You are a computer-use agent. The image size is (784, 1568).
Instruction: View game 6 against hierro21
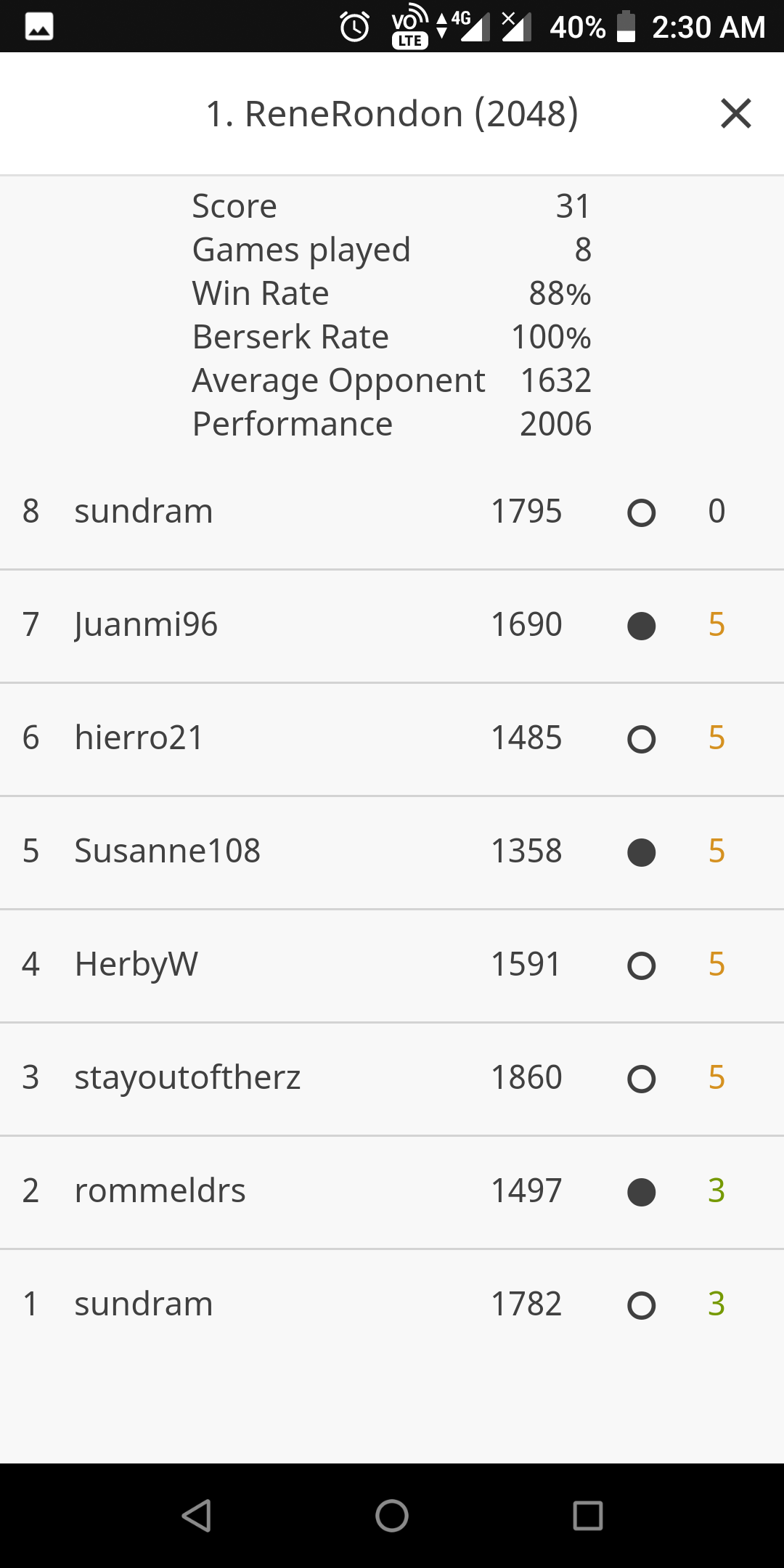pos(392,738)
